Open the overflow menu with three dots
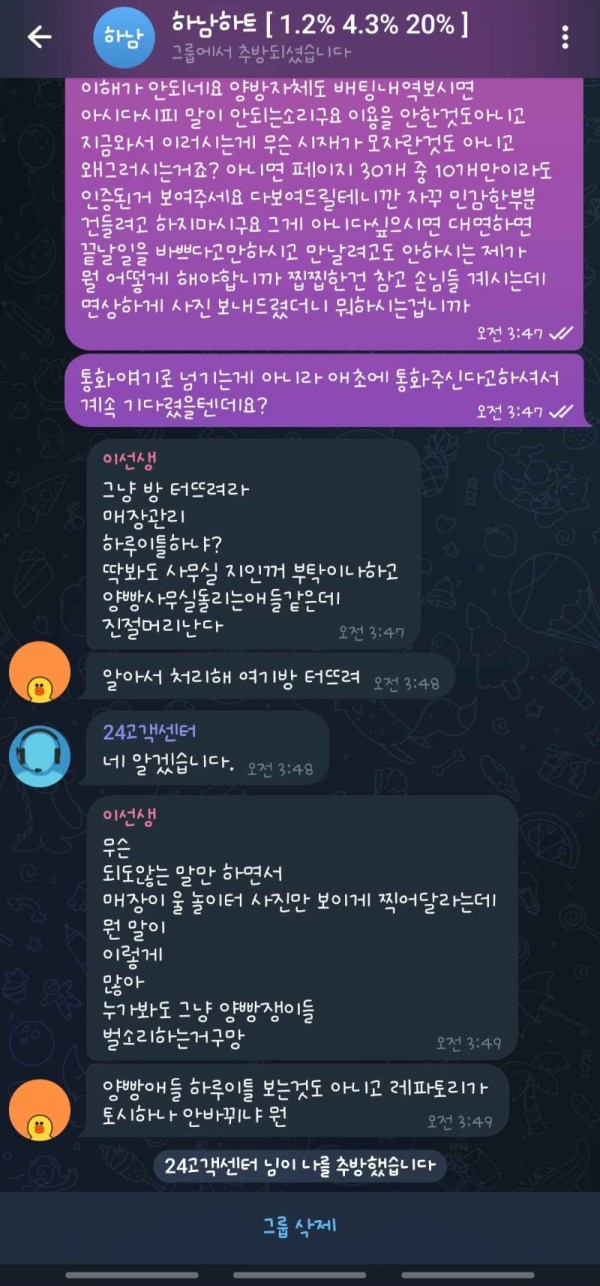The height and width of the screenshot is (1286, 600). [x=566, y=38]
